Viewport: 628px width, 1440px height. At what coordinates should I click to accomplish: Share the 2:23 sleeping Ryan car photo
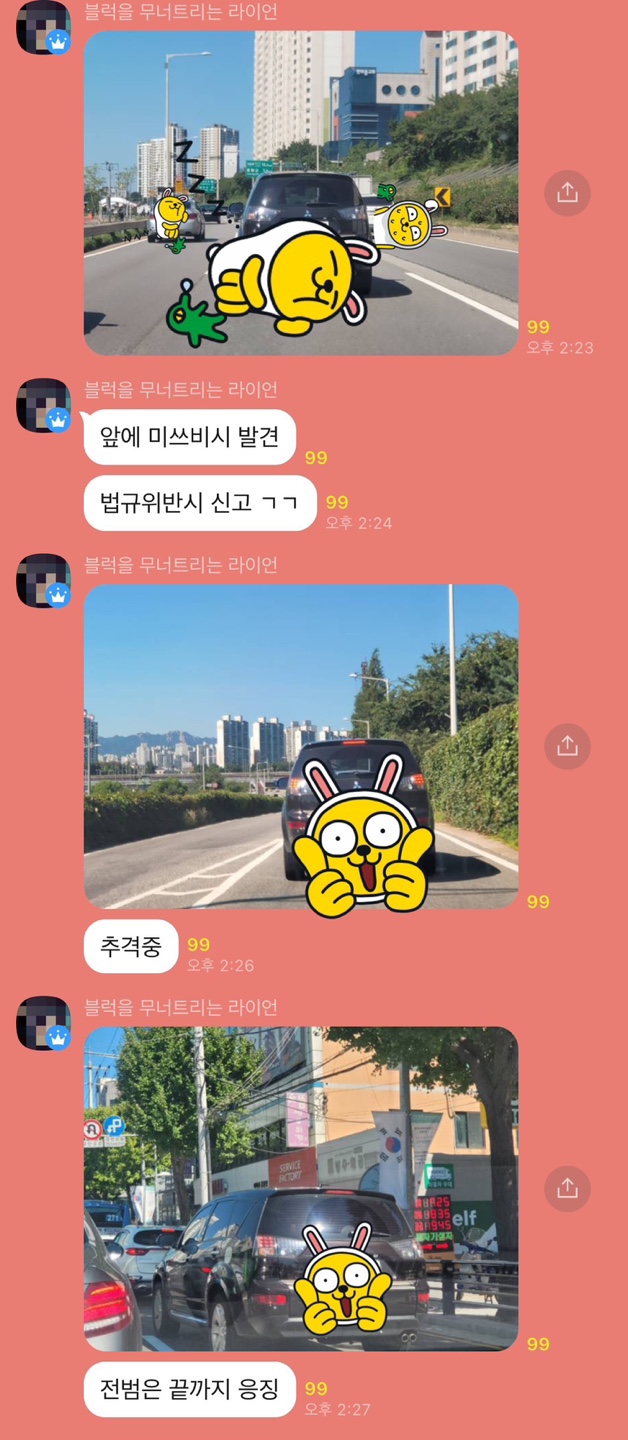pos(567,193)
